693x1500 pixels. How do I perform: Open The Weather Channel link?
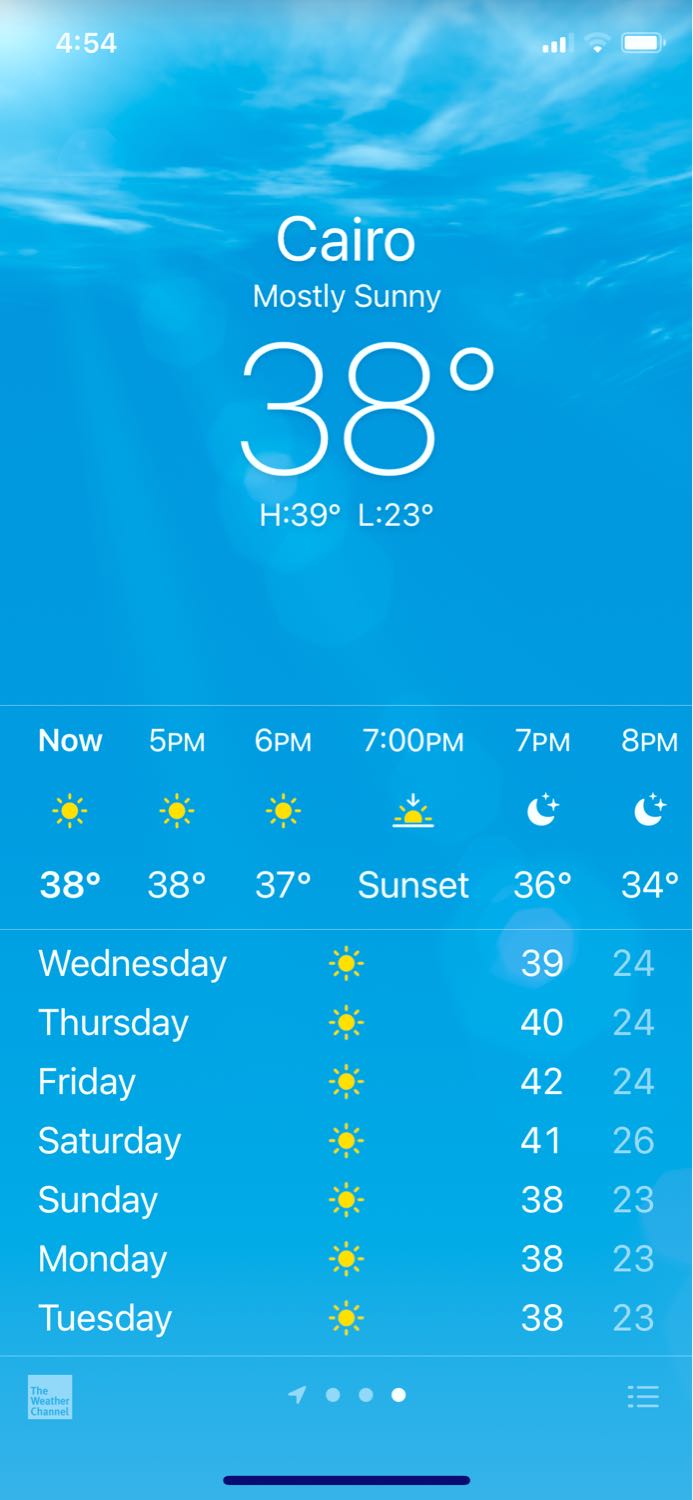tap(50, 1396)
